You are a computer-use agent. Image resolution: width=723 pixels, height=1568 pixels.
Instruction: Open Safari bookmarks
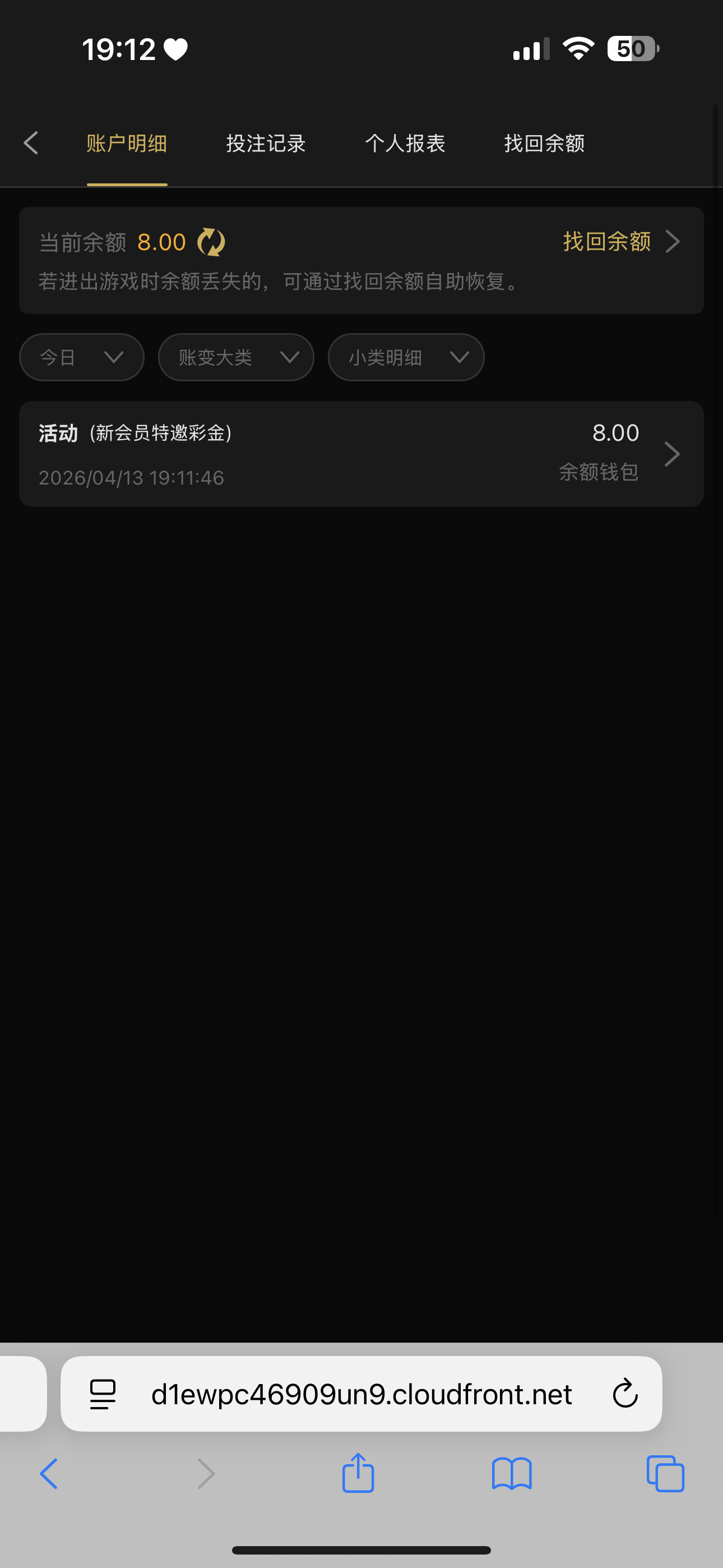click(512, 1474)
